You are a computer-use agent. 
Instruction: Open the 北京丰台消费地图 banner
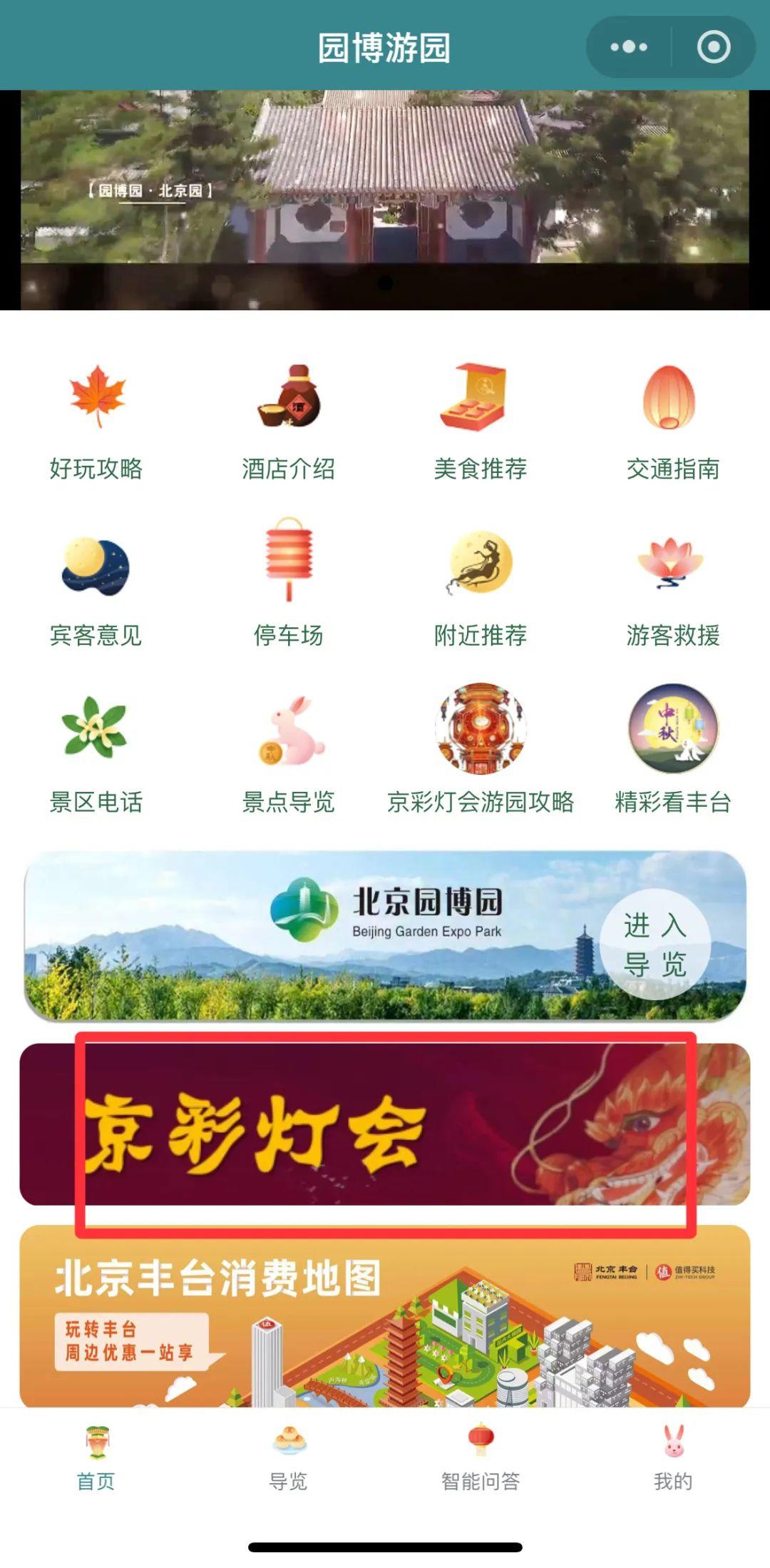pos(385,1316)
